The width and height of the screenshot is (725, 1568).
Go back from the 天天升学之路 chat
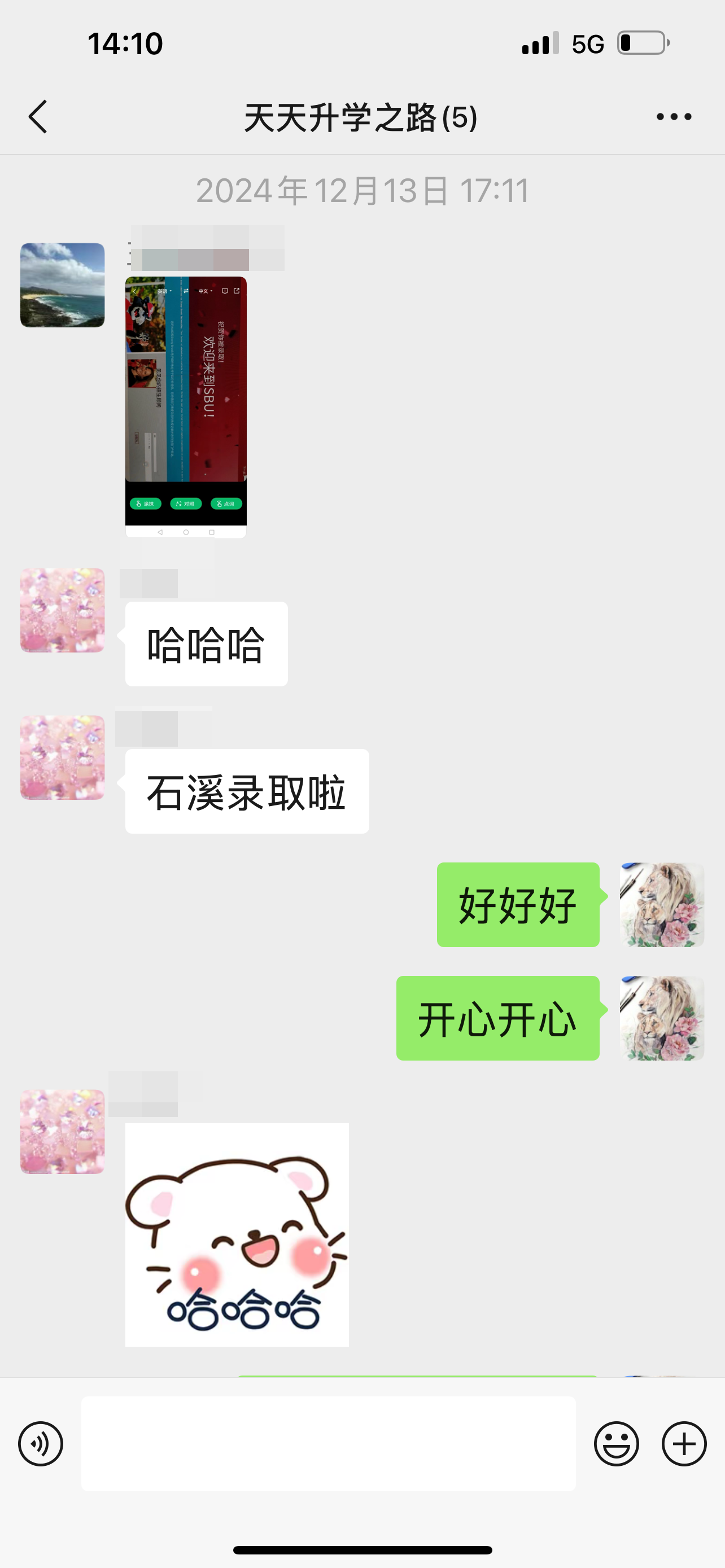(38, 116)
